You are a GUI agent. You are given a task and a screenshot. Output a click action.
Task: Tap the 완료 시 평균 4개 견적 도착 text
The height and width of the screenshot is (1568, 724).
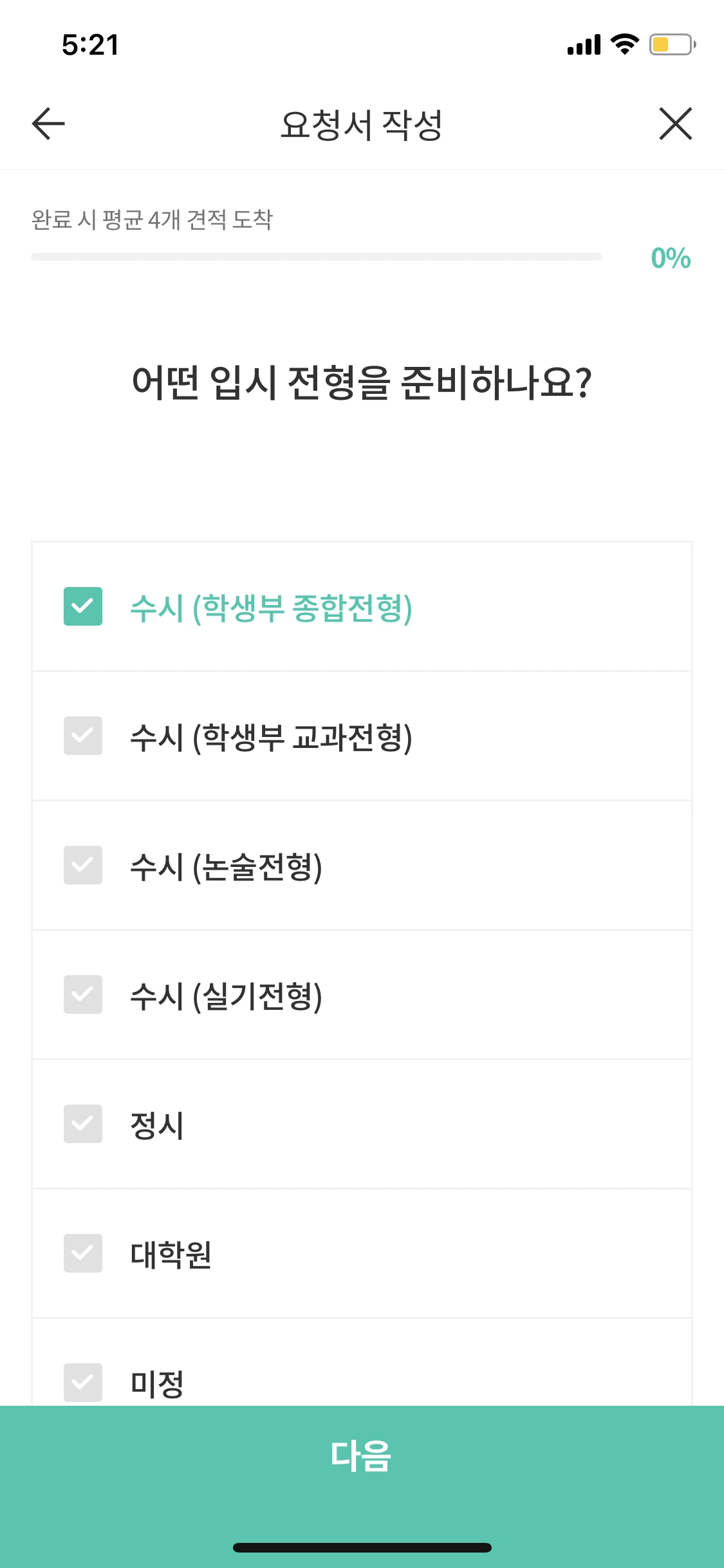pyautogui.click(x=153, y=219)
